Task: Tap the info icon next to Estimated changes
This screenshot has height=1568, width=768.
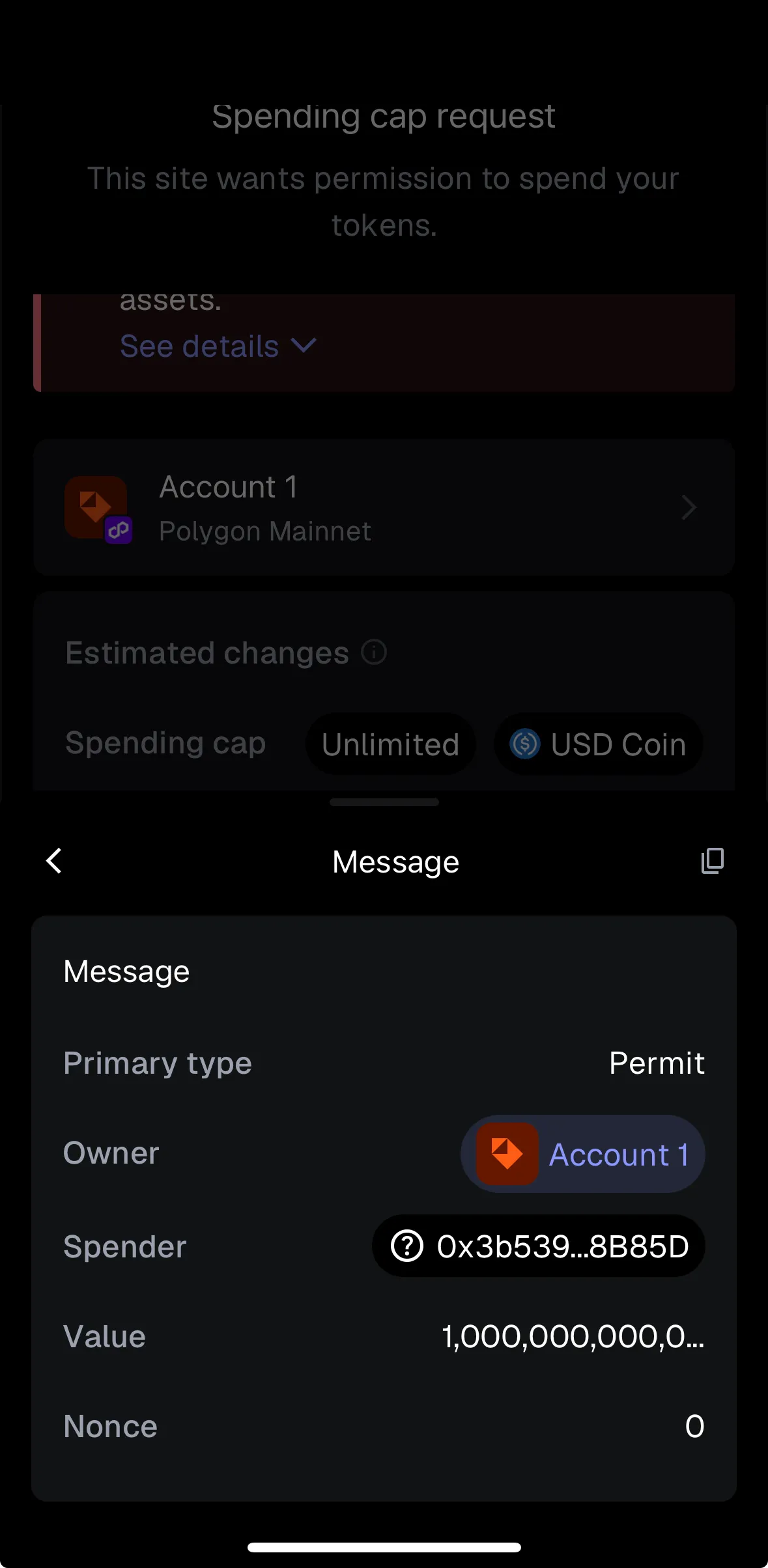Action: pos(374,652)
